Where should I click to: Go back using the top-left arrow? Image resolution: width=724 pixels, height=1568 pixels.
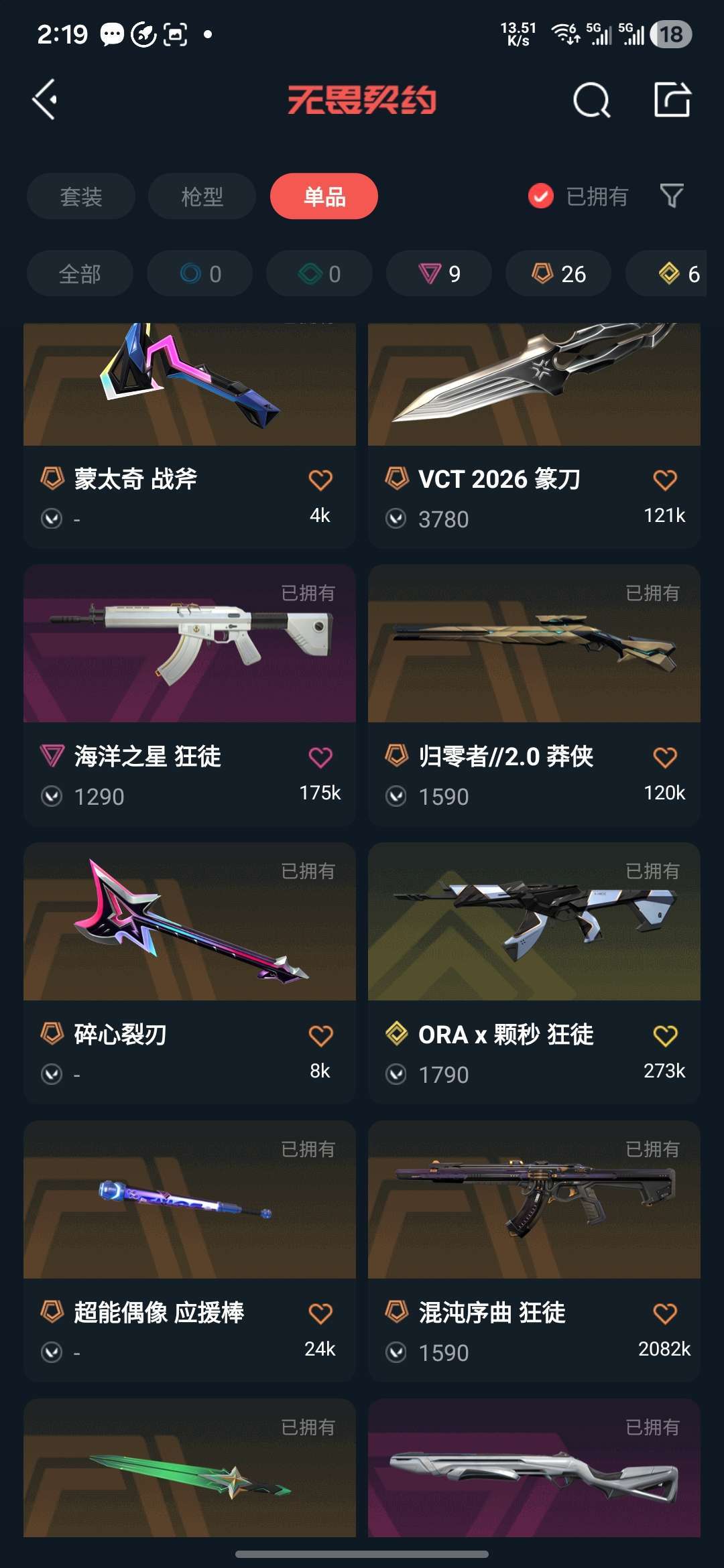46,100
